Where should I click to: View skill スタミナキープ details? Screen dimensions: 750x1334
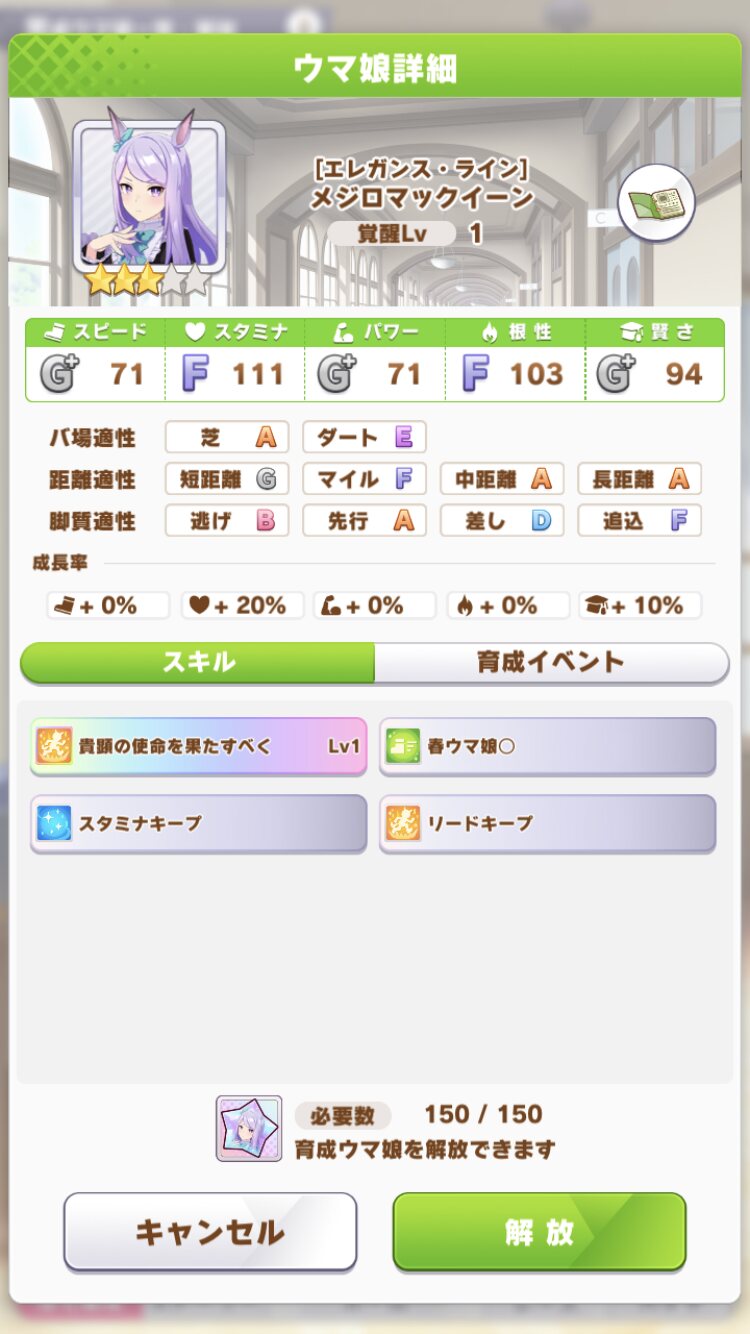coord(199,823)
